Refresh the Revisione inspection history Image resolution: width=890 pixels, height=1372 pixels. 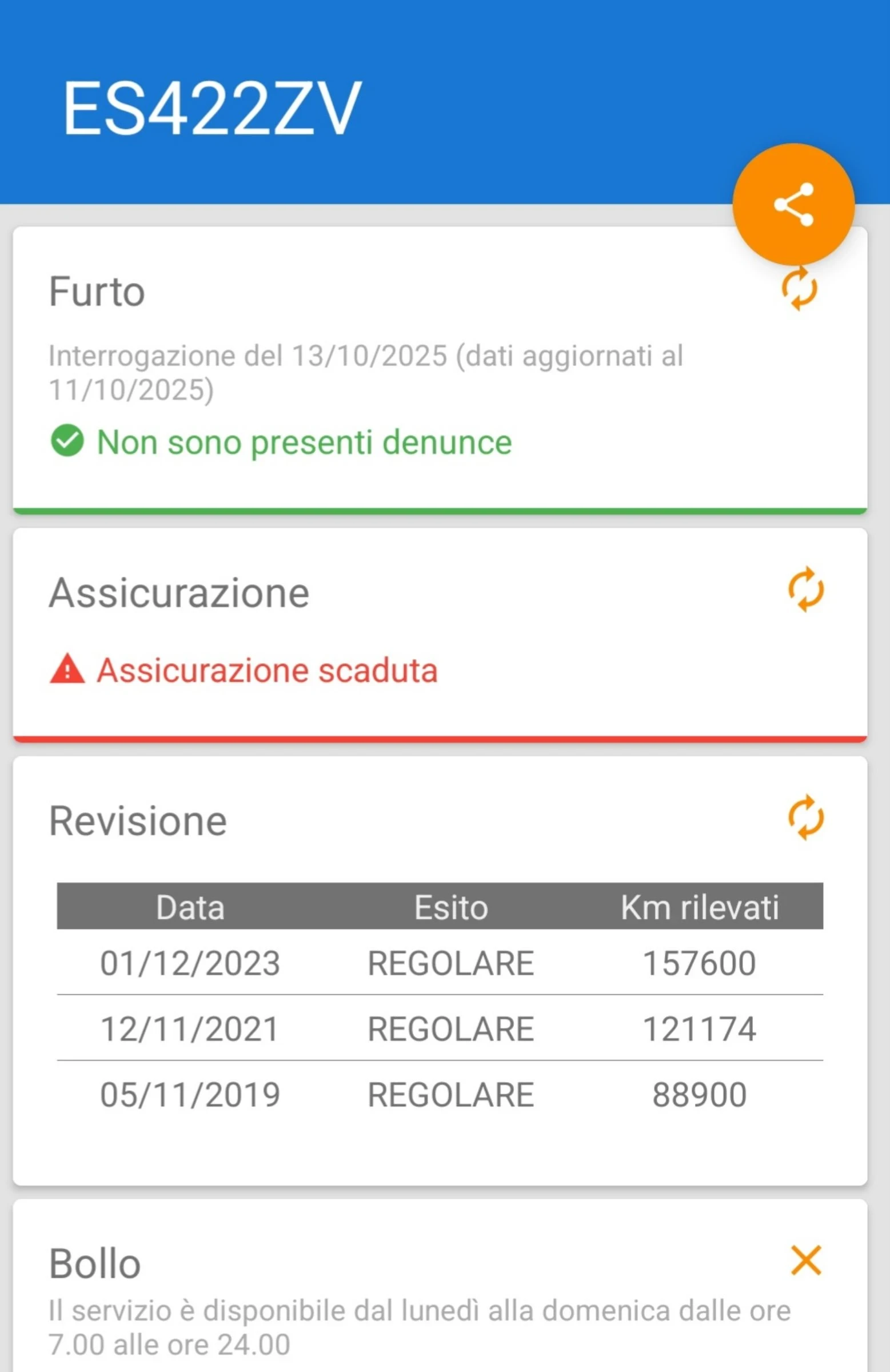[x=806, y=817]
